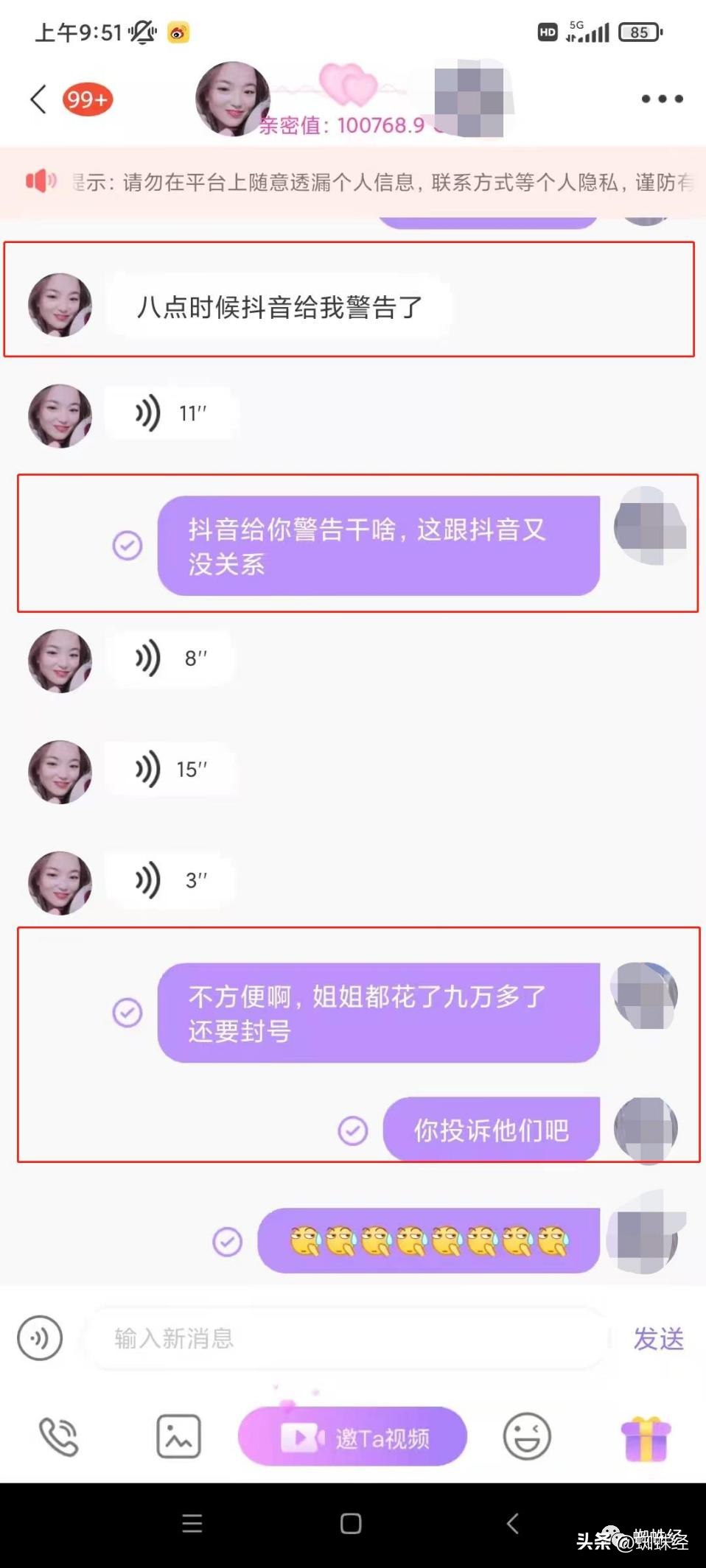The image size is (706, 1568).
Task: Go to the system home screen
Action: click(x=351, y=1523)
